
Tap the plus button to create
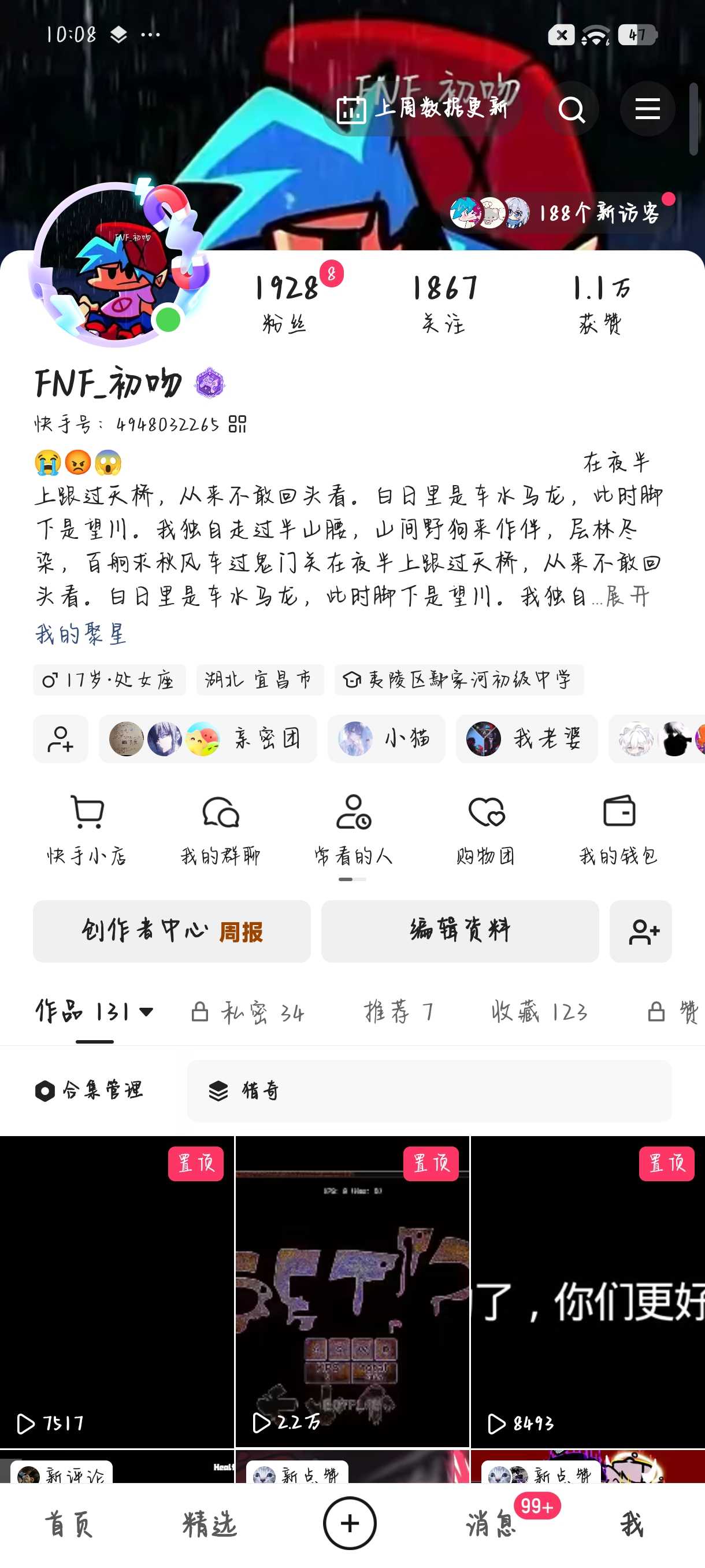point(349,1523)
